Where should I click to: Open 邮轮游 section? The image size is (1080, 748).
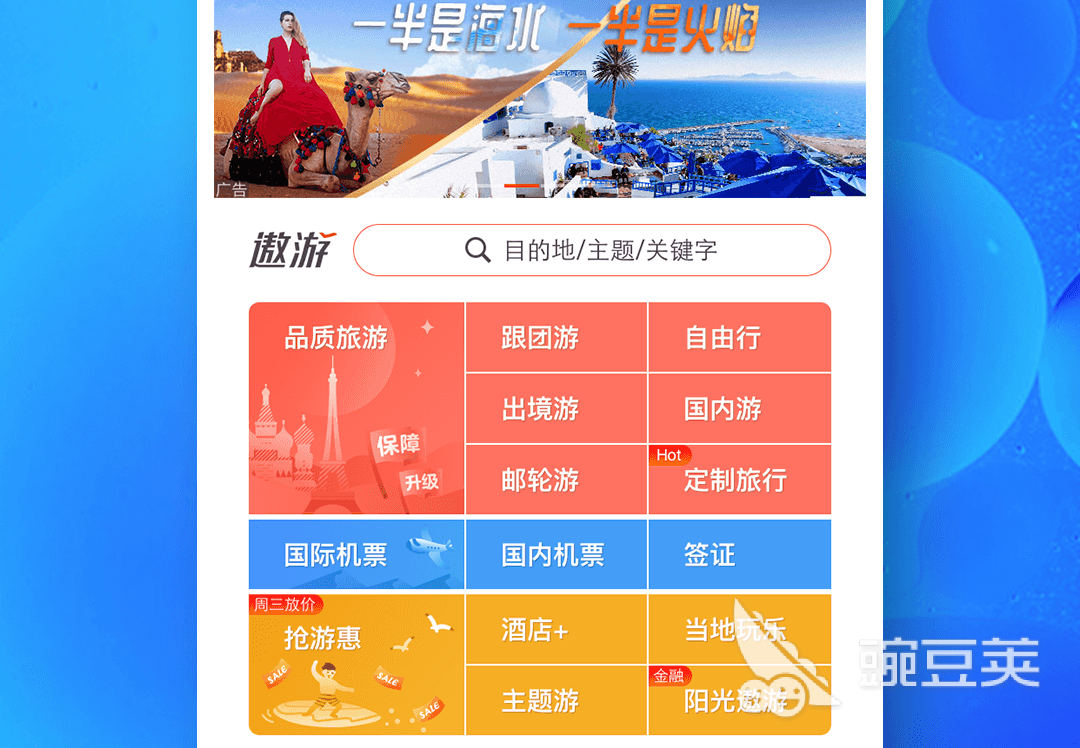(556, 480)
